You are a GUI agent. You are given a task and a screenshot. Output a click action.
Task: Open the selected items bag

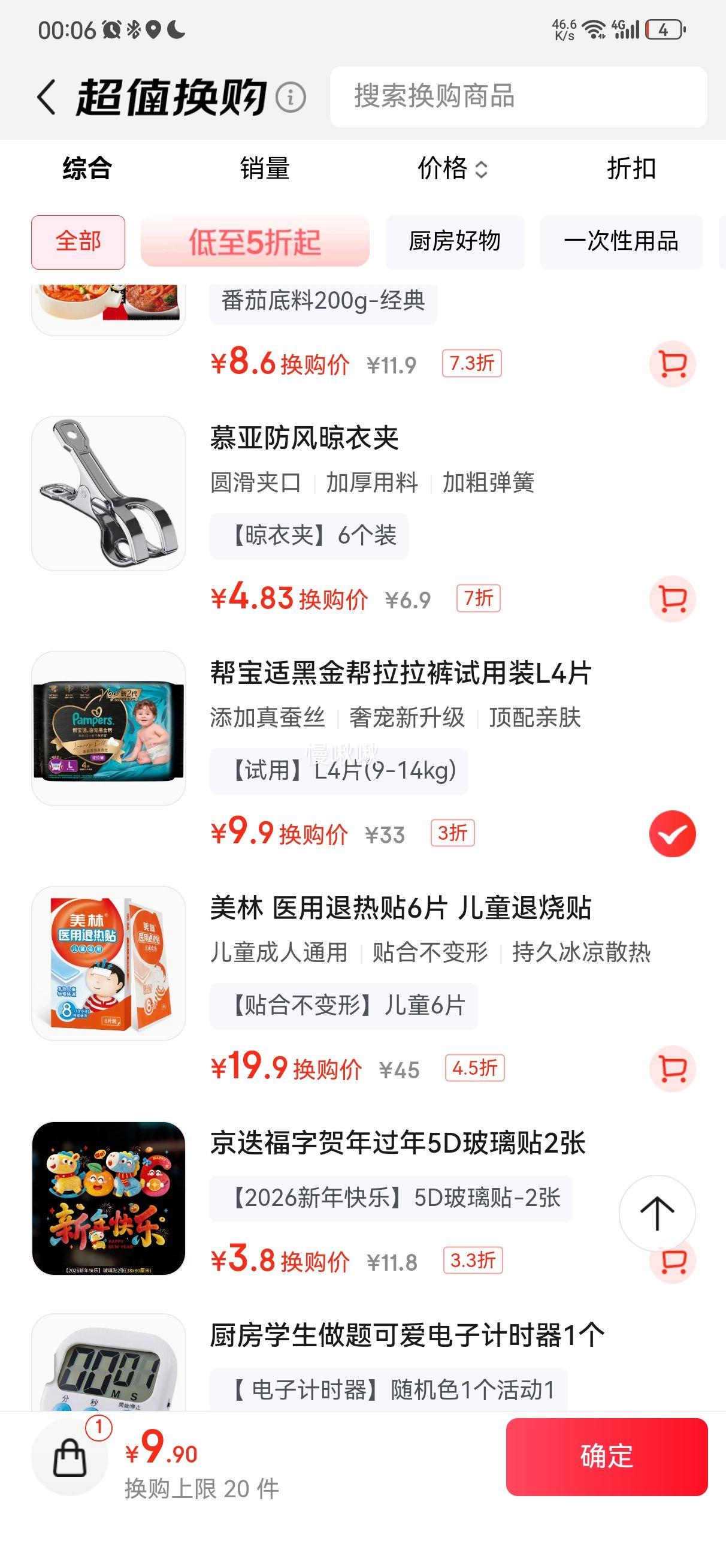70,1457
